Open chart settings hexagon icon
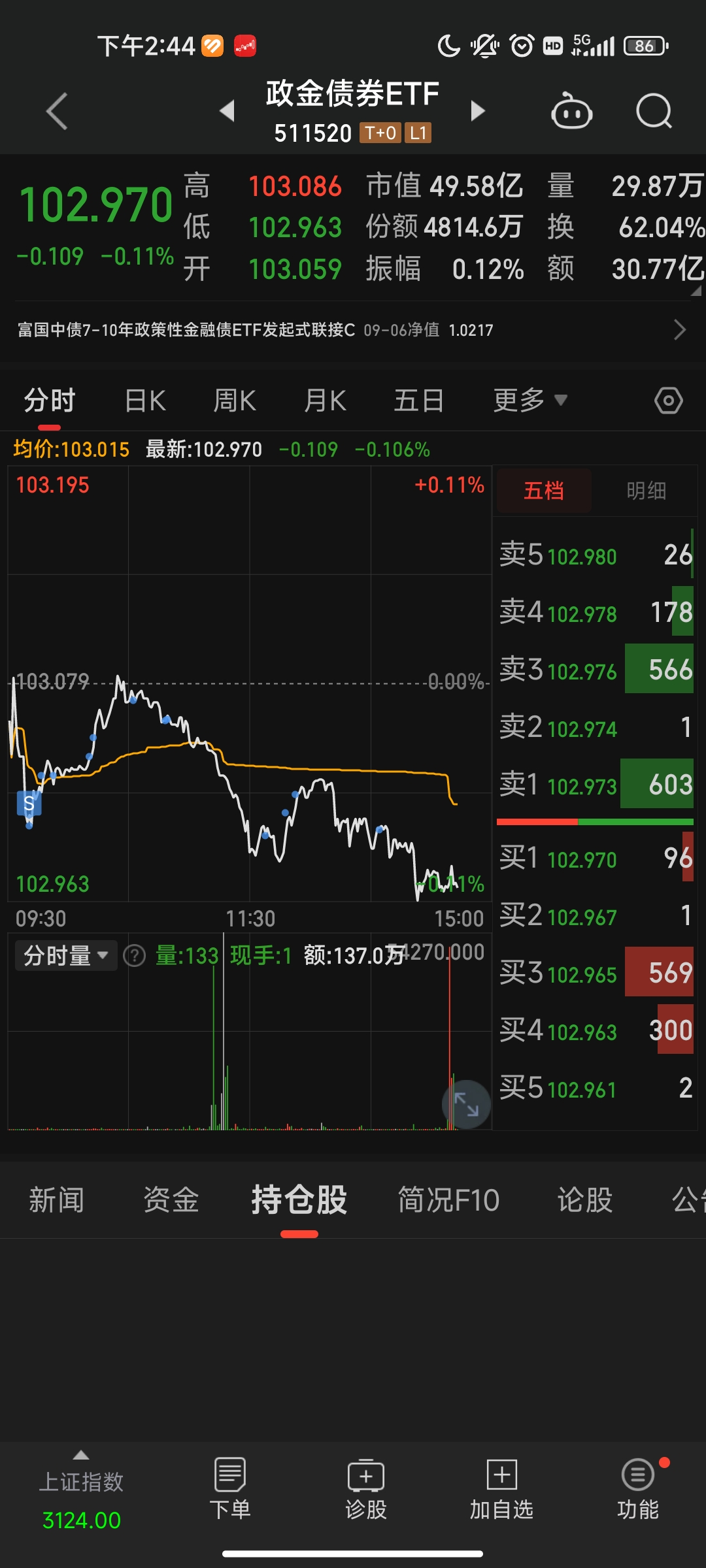The height and width of the screenshot is (1568, 706). 668,400
